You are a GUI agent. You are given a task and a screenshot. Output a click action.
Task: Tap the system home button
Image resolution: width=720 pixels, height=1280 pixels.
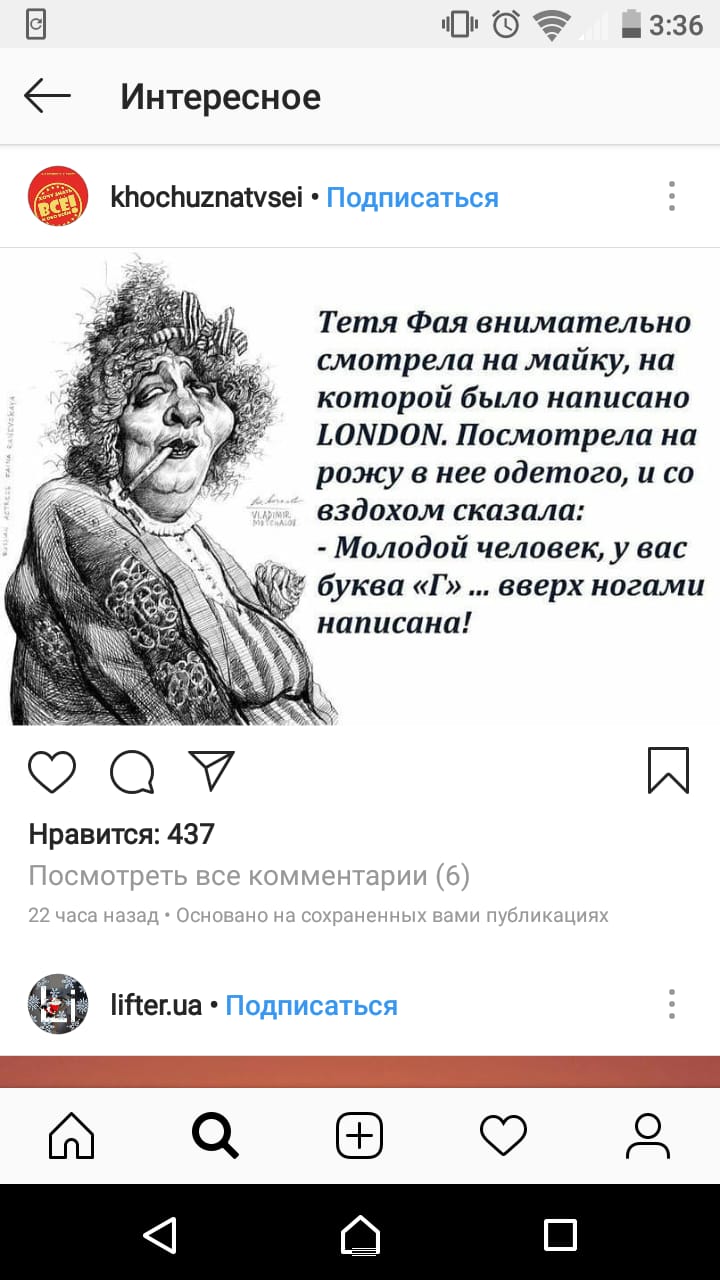click(x=360, y=1235)
